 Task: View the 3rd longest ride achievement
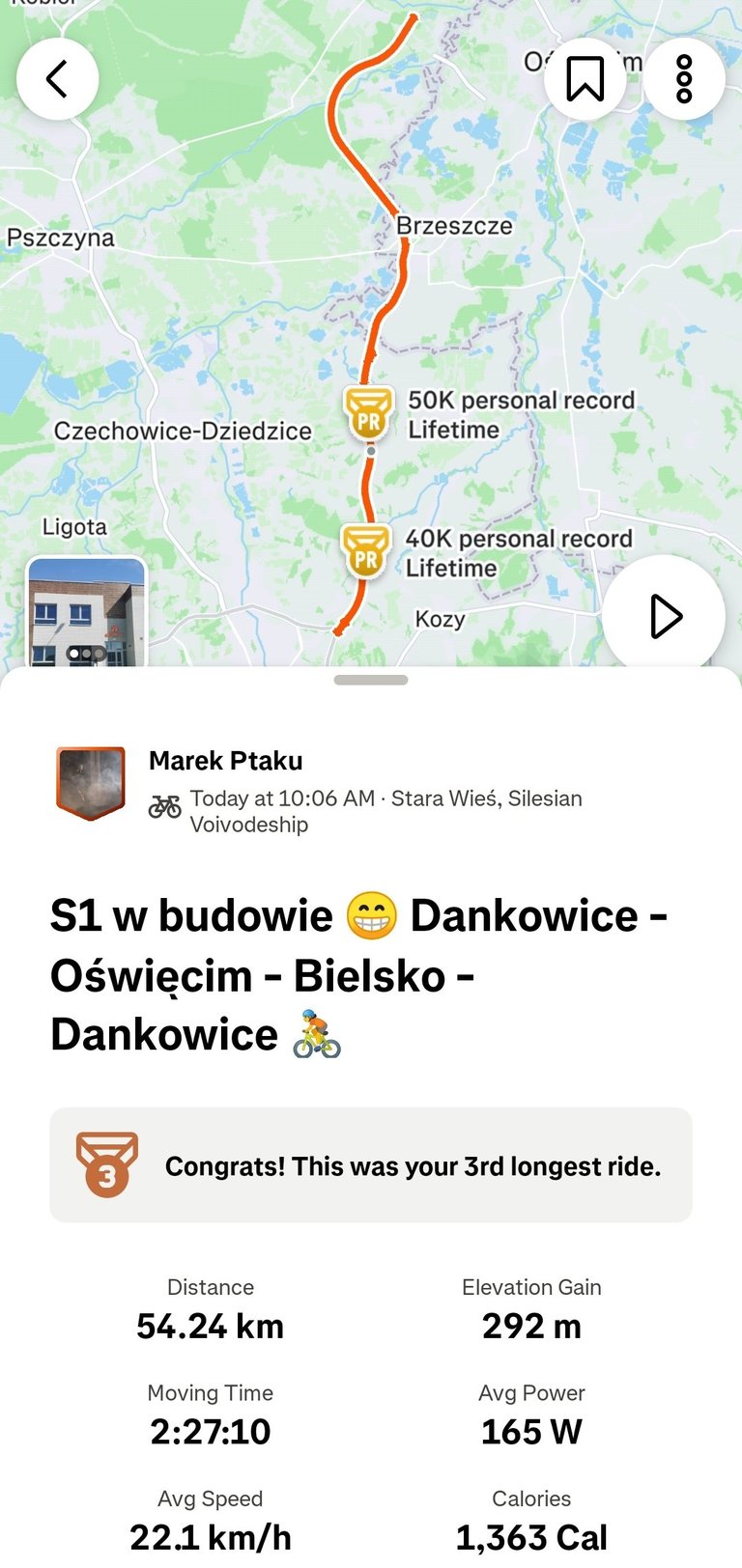[371, 1165]
